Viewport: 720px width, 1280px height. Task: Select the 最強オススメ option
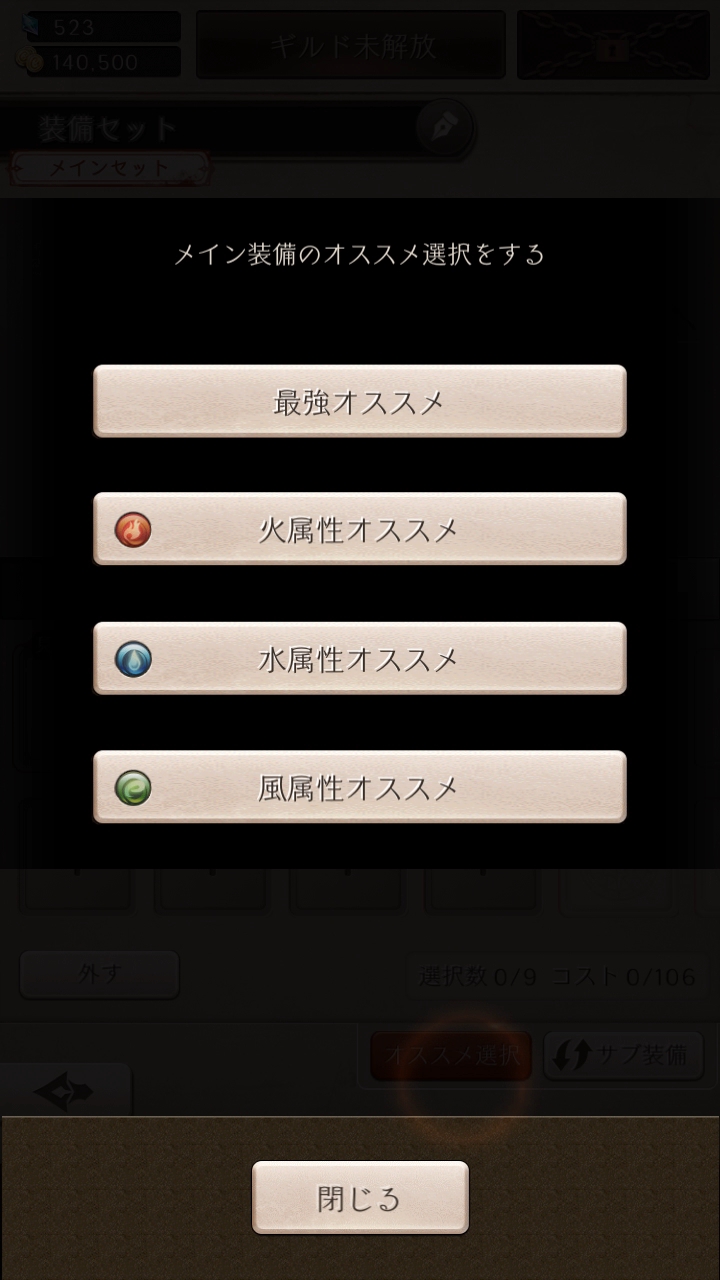click(360, 401)
